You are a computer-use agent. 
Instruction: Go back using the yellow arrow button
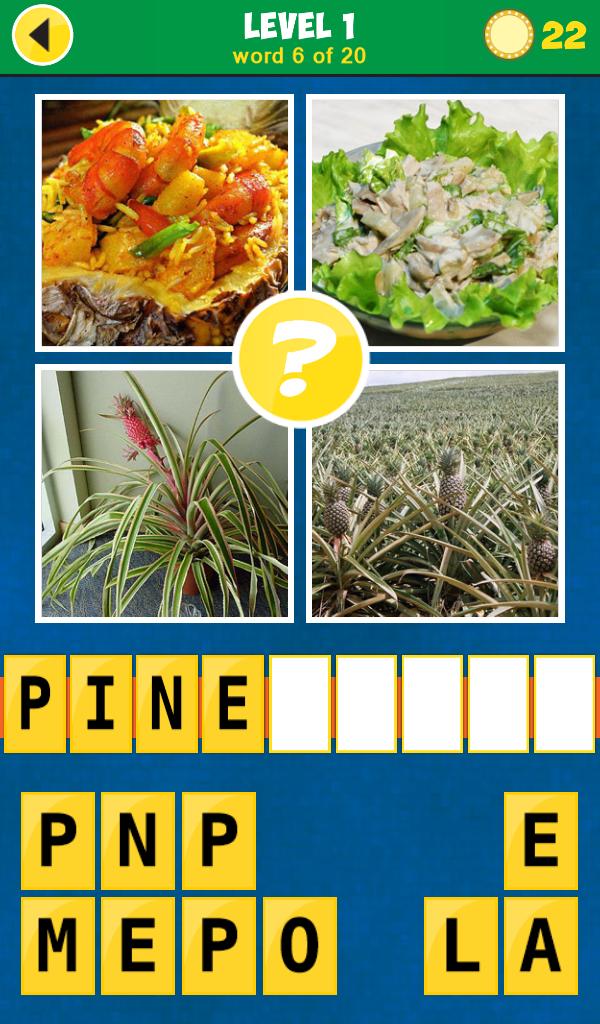click(x=42, y=35)
